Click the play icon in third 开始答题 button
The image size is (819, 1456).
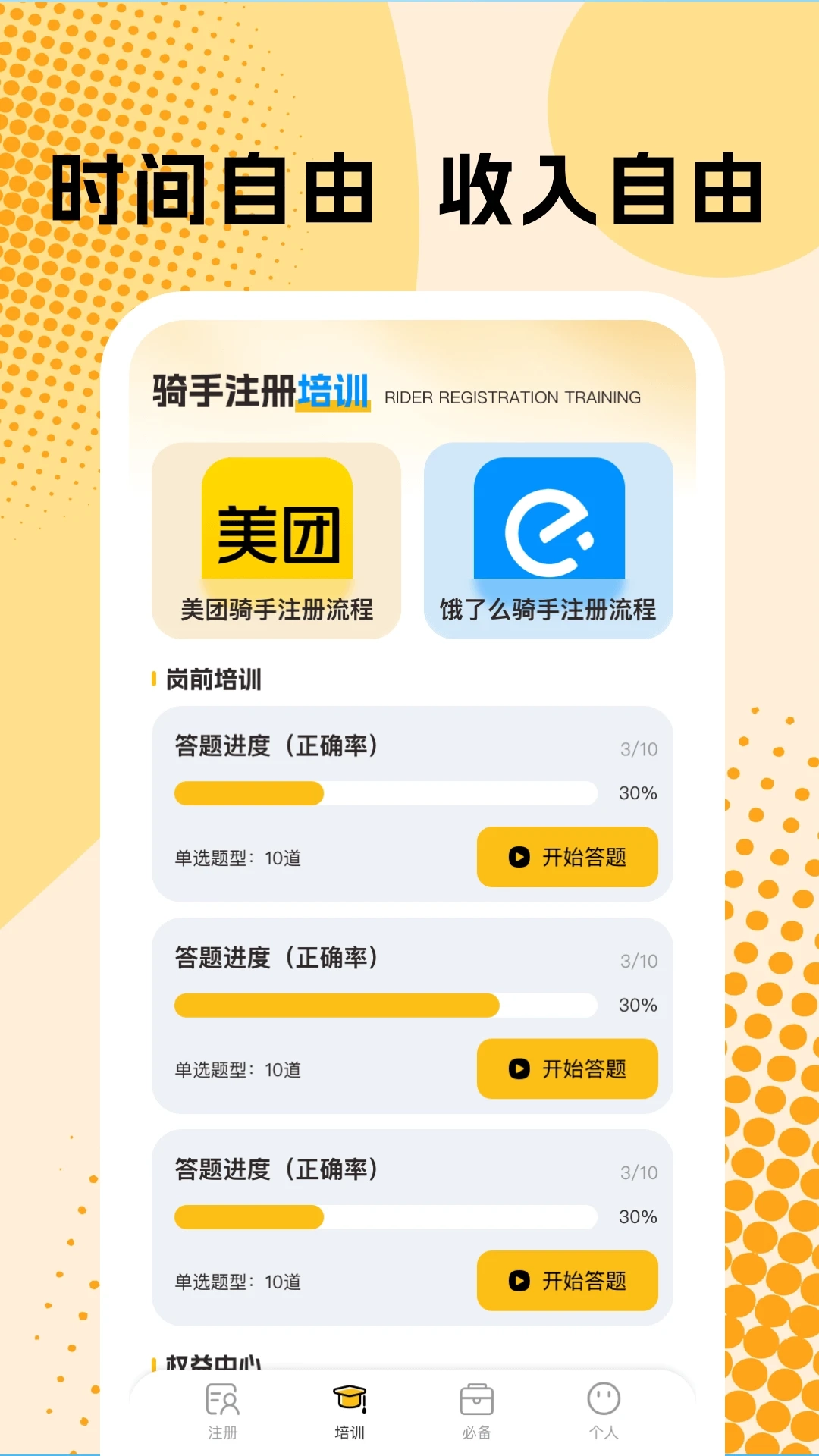click(x=519, y=1282)
